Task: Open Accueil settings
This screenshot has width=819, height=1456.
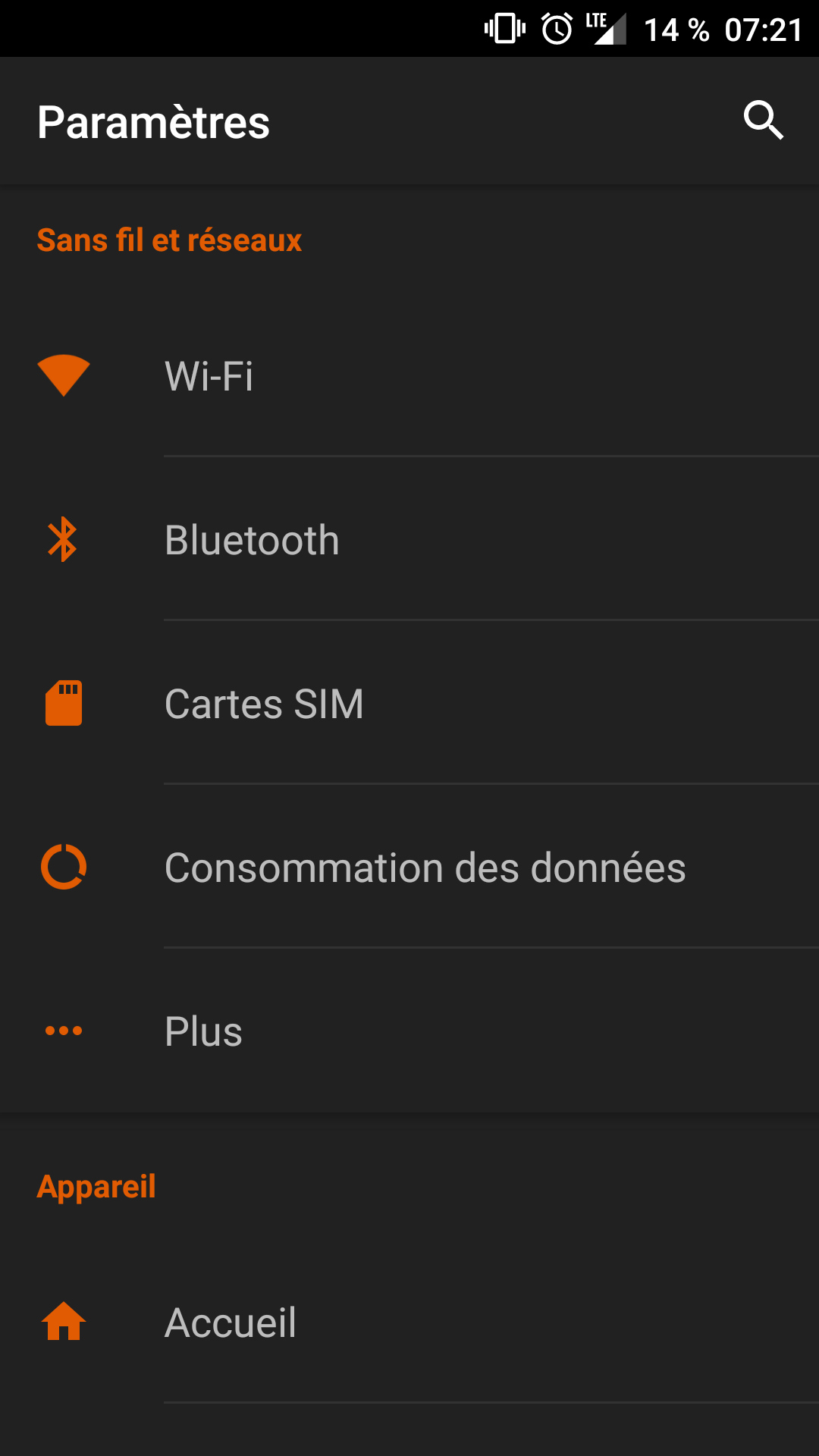Action: [409, 1323]
